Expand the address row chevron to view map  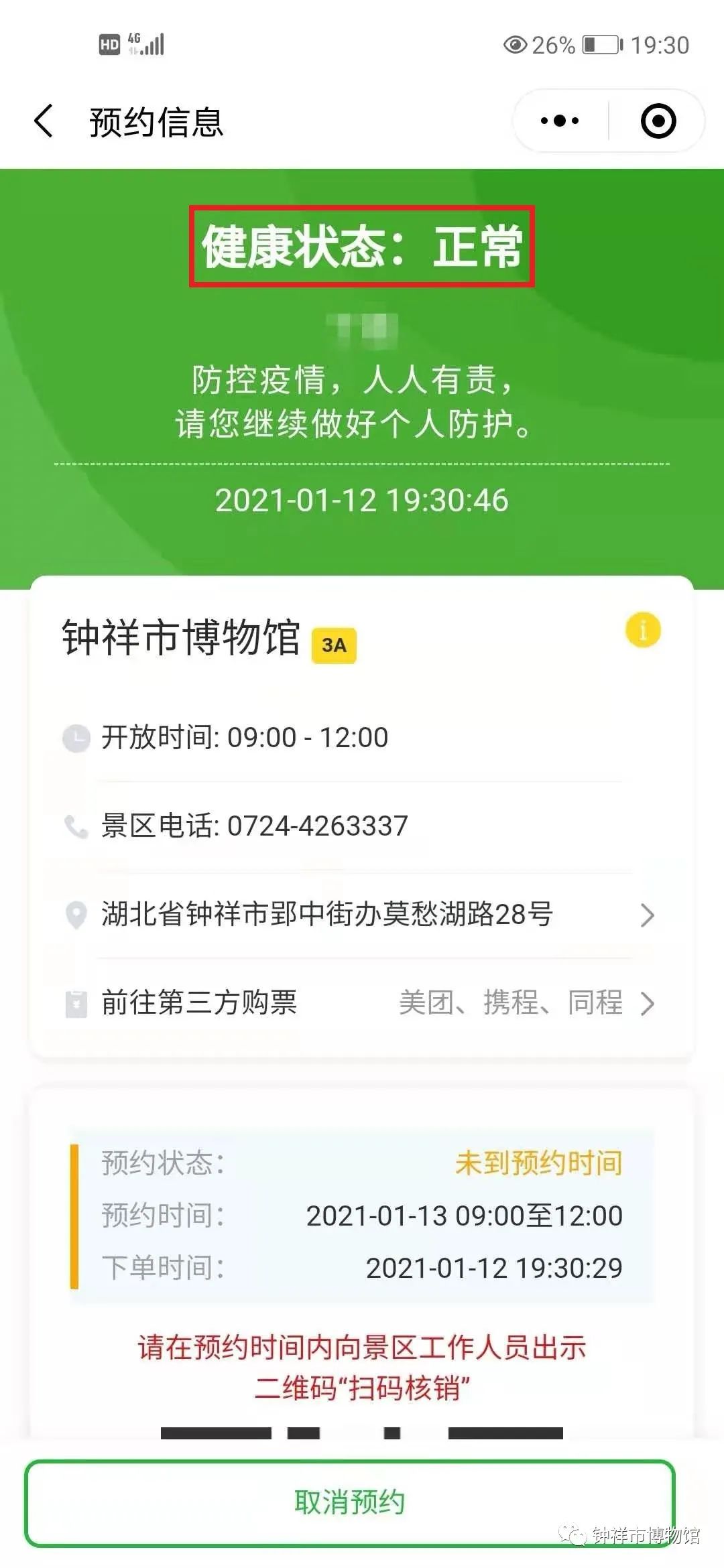pos(648,915)
